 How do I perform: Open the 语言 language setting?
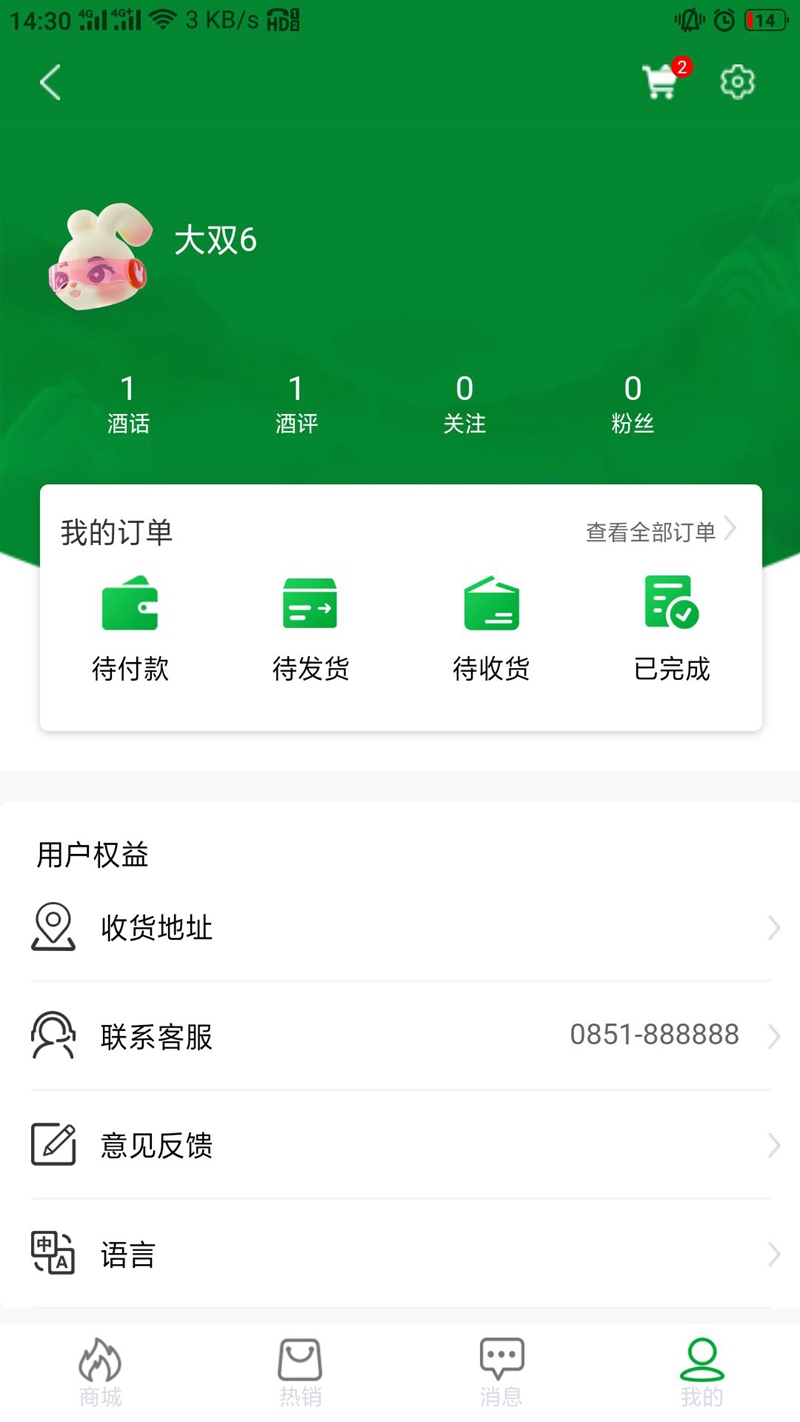pos(400,1254)
